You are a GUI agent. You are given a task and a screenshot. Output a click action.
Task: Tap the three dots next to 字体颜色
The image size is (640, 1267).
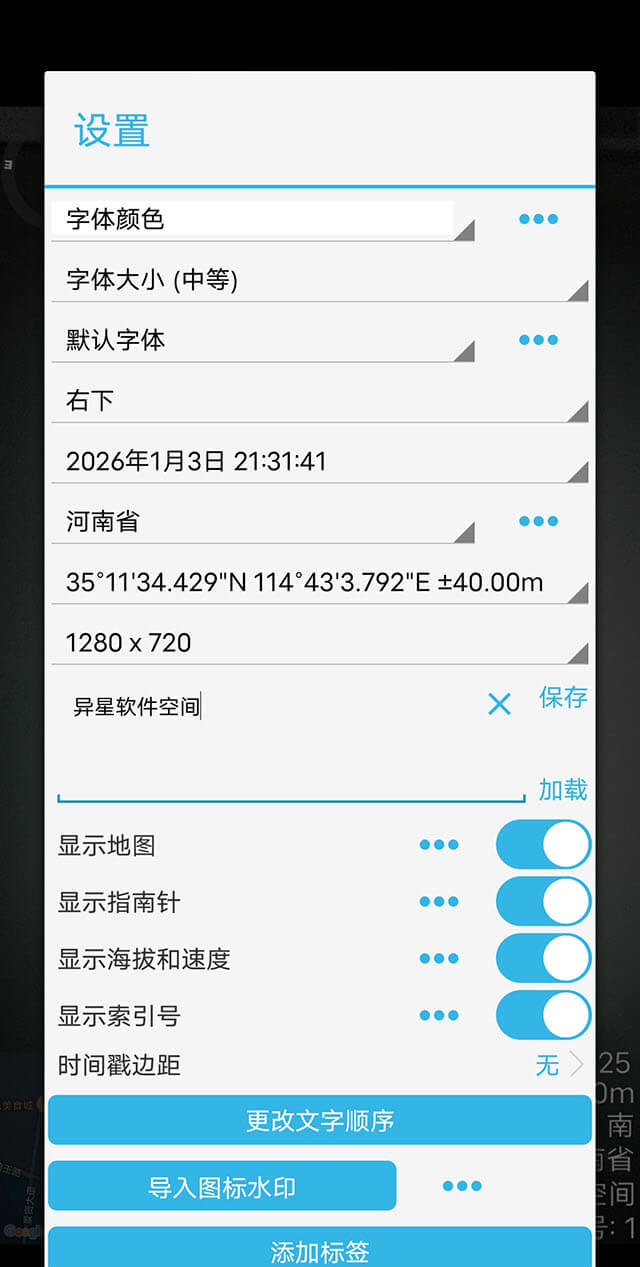tap(538, 219)
